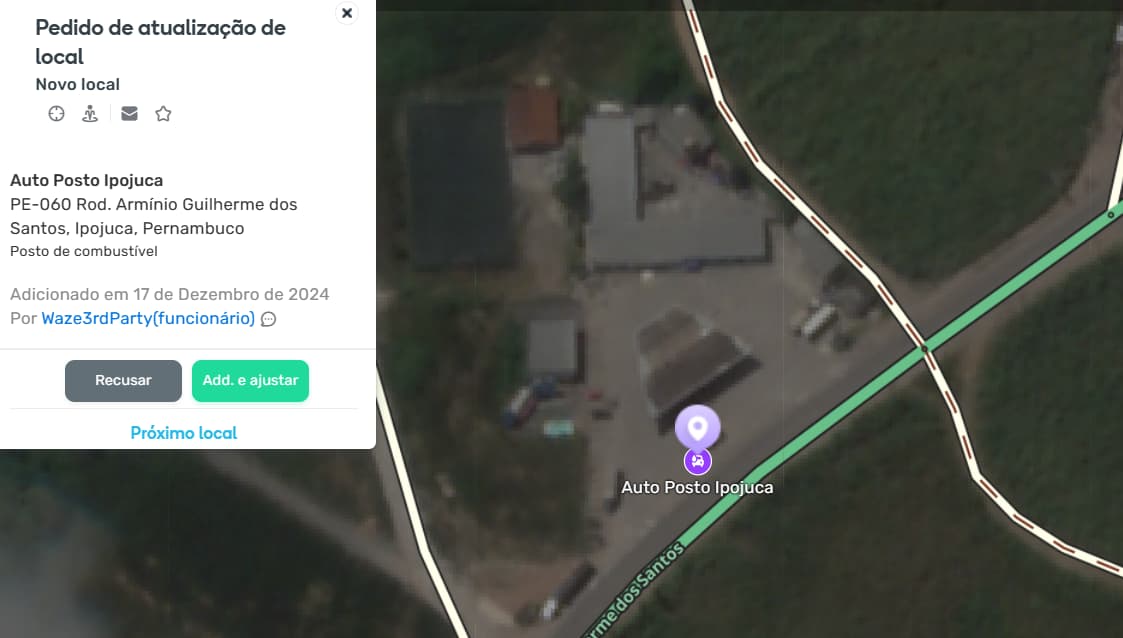Reject the request with Recusar
The height and width of the screenshot is (638, 1123).
[123, 380]
